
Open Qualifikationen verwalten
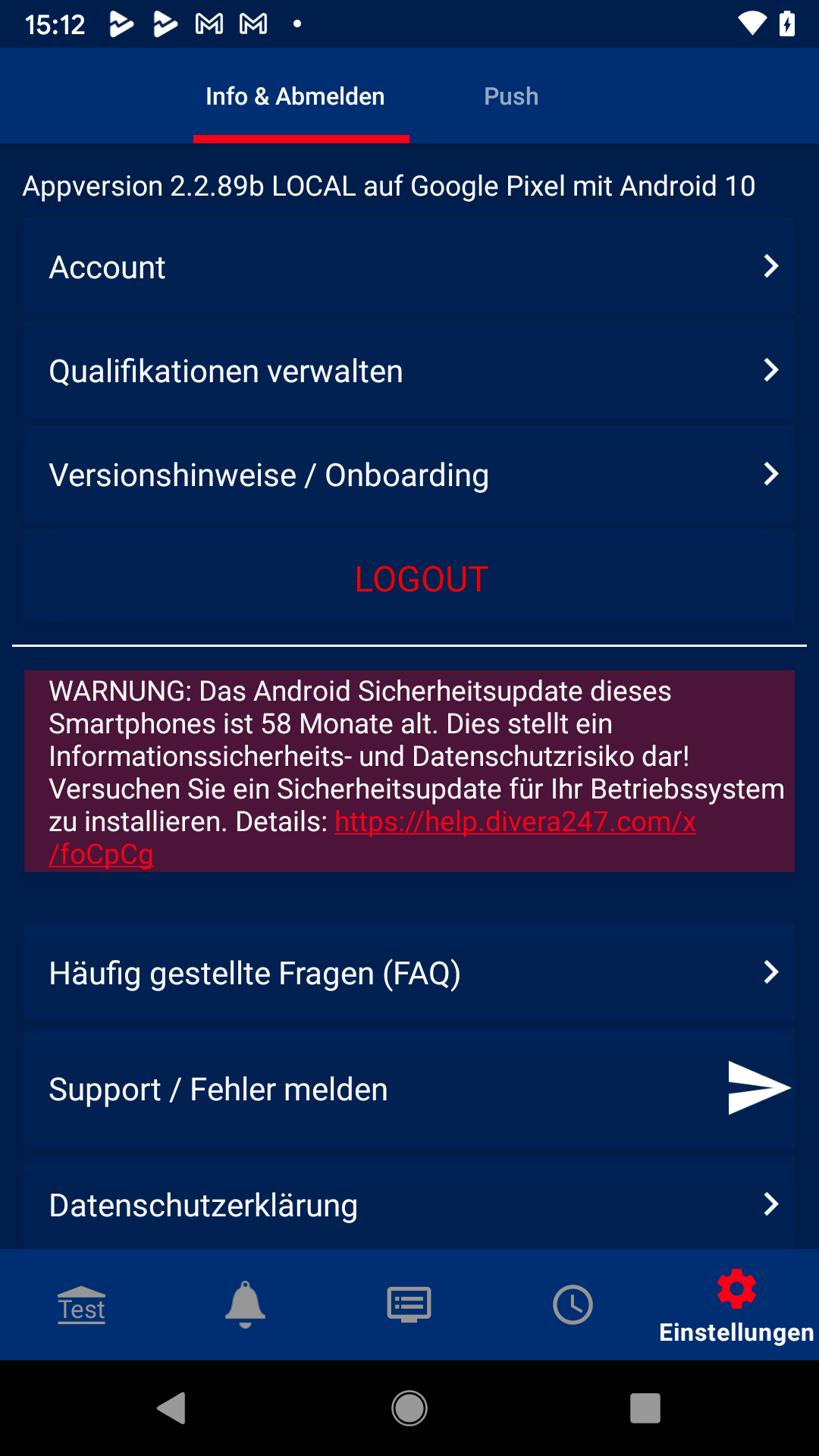pos(409,371)
